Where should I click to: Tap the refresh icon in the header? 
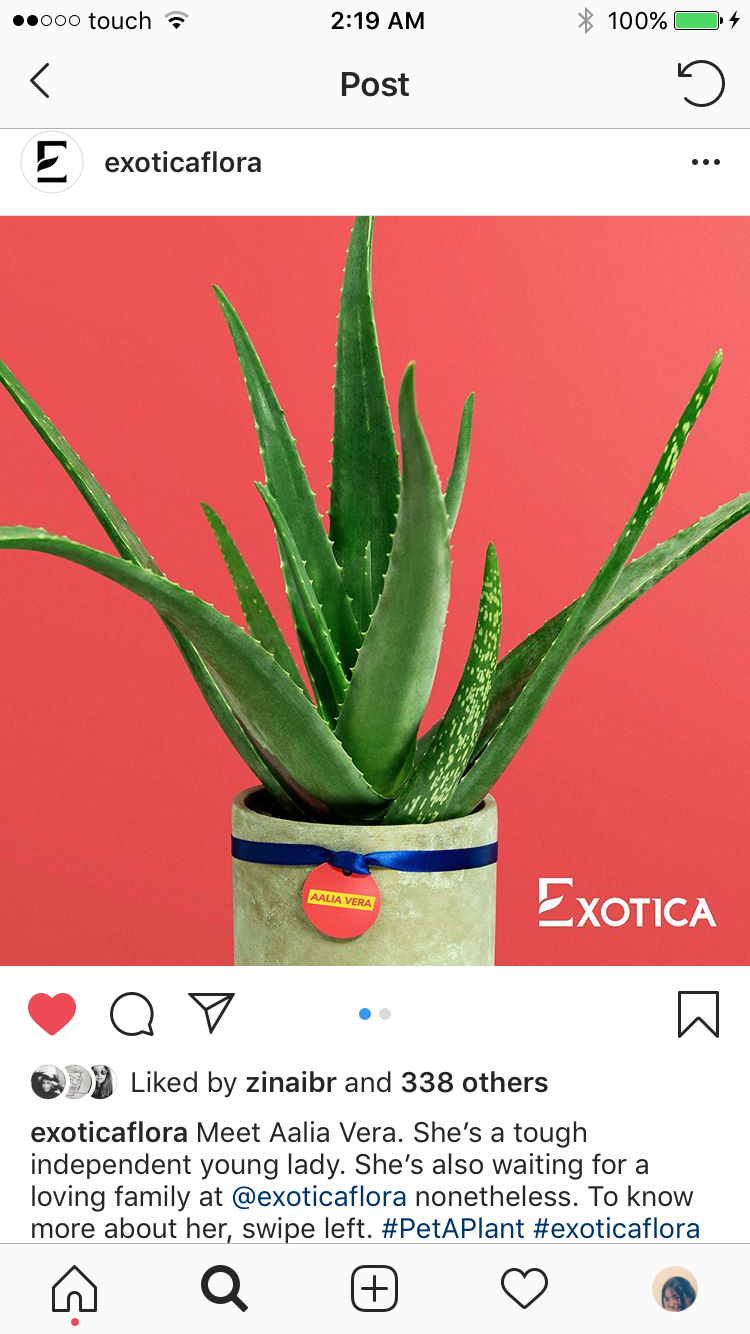tap(702, 83)
